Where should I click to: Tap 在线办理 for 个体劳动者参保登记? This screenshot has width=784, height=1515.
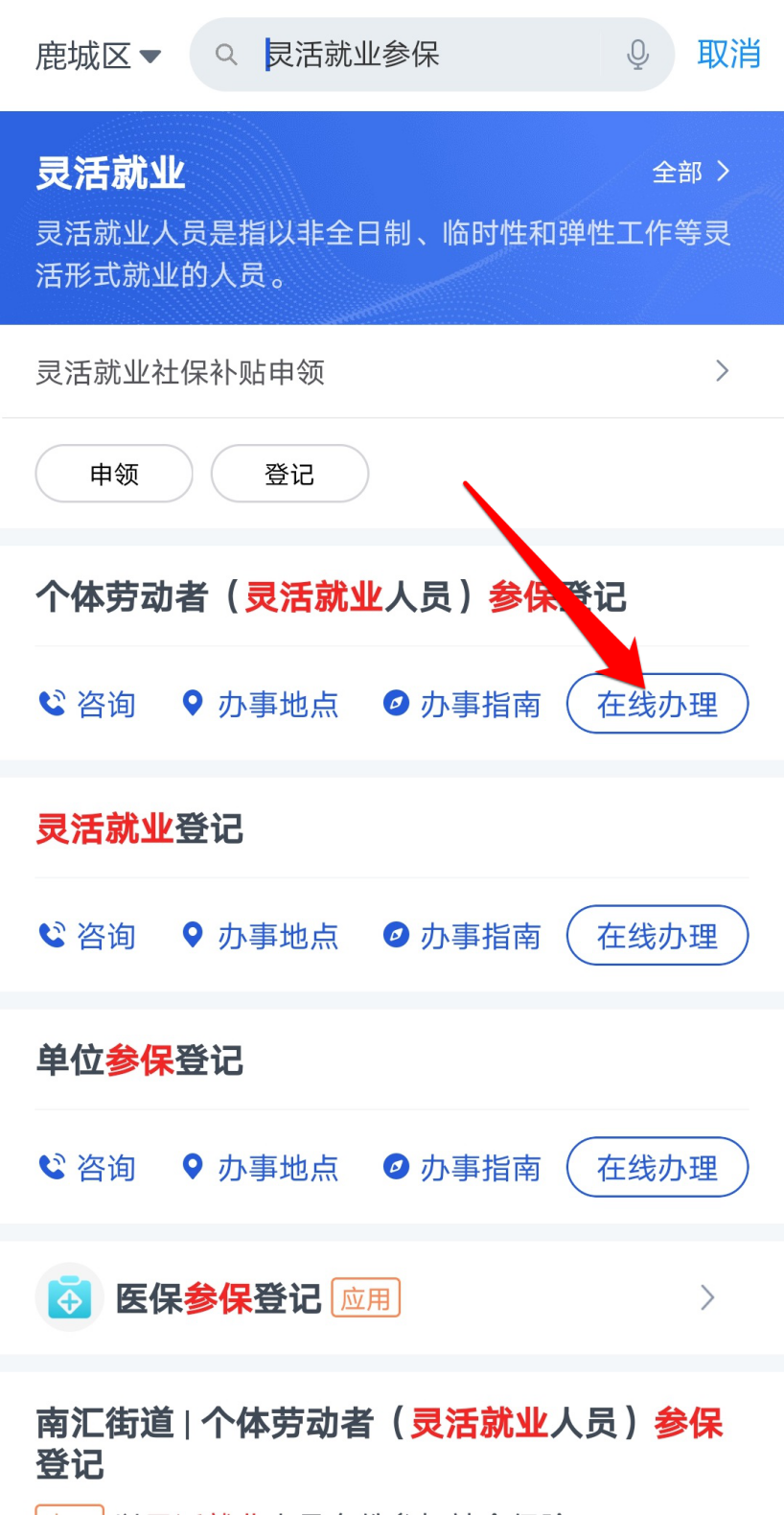(657, 704)
